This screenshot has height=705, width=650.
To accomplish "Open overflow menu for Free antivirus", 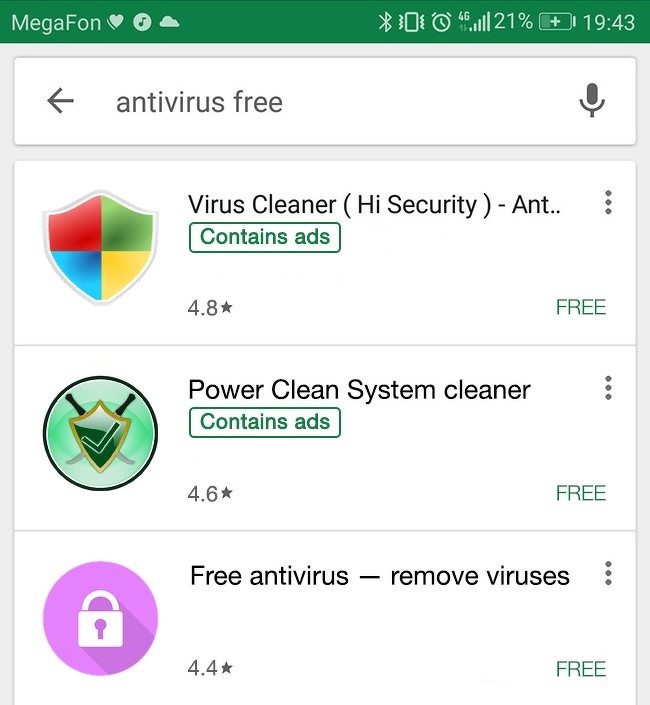I will pos(608,574).
